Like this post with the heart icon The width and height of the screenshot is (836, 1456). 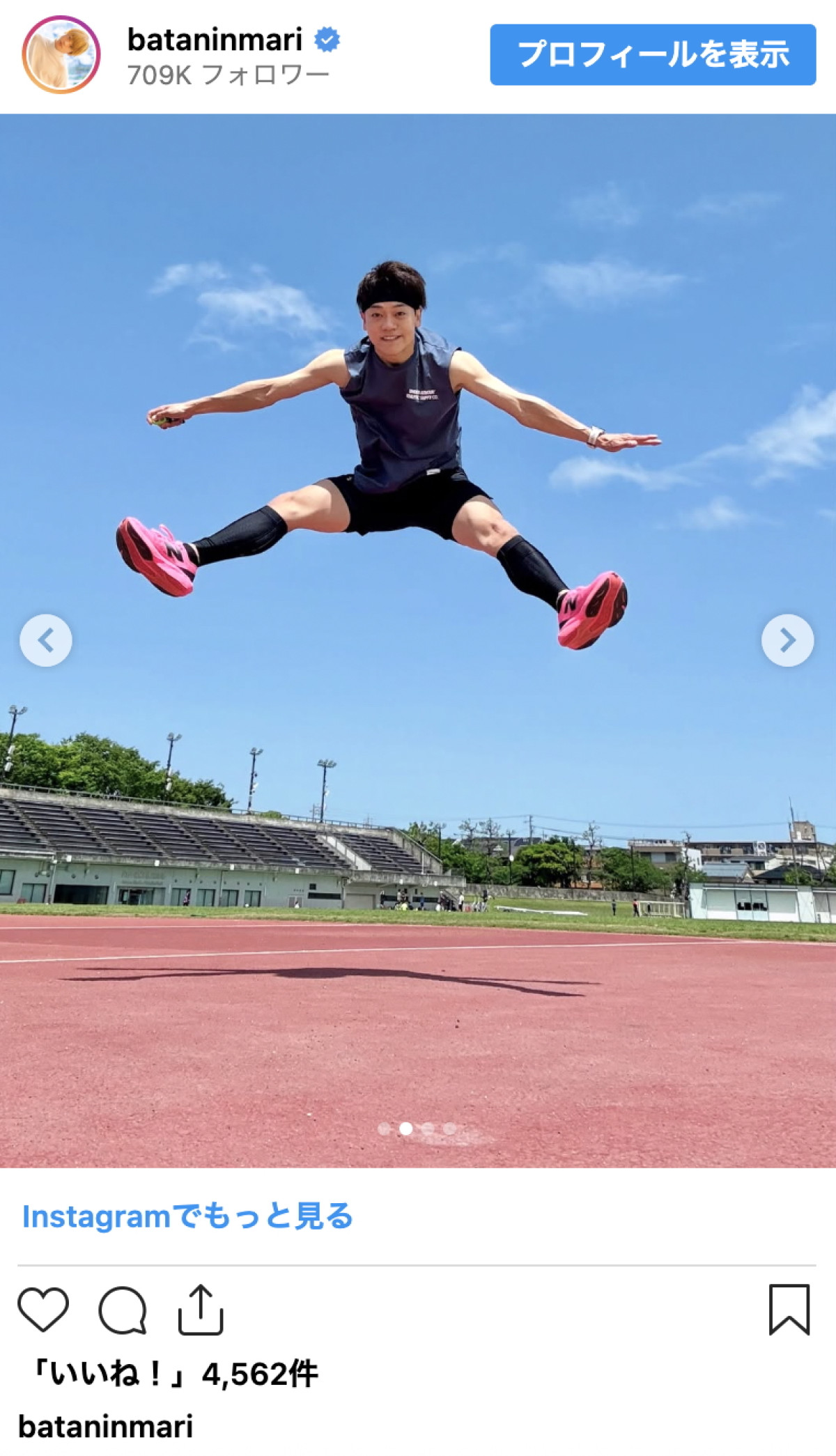coord(43,1310)
